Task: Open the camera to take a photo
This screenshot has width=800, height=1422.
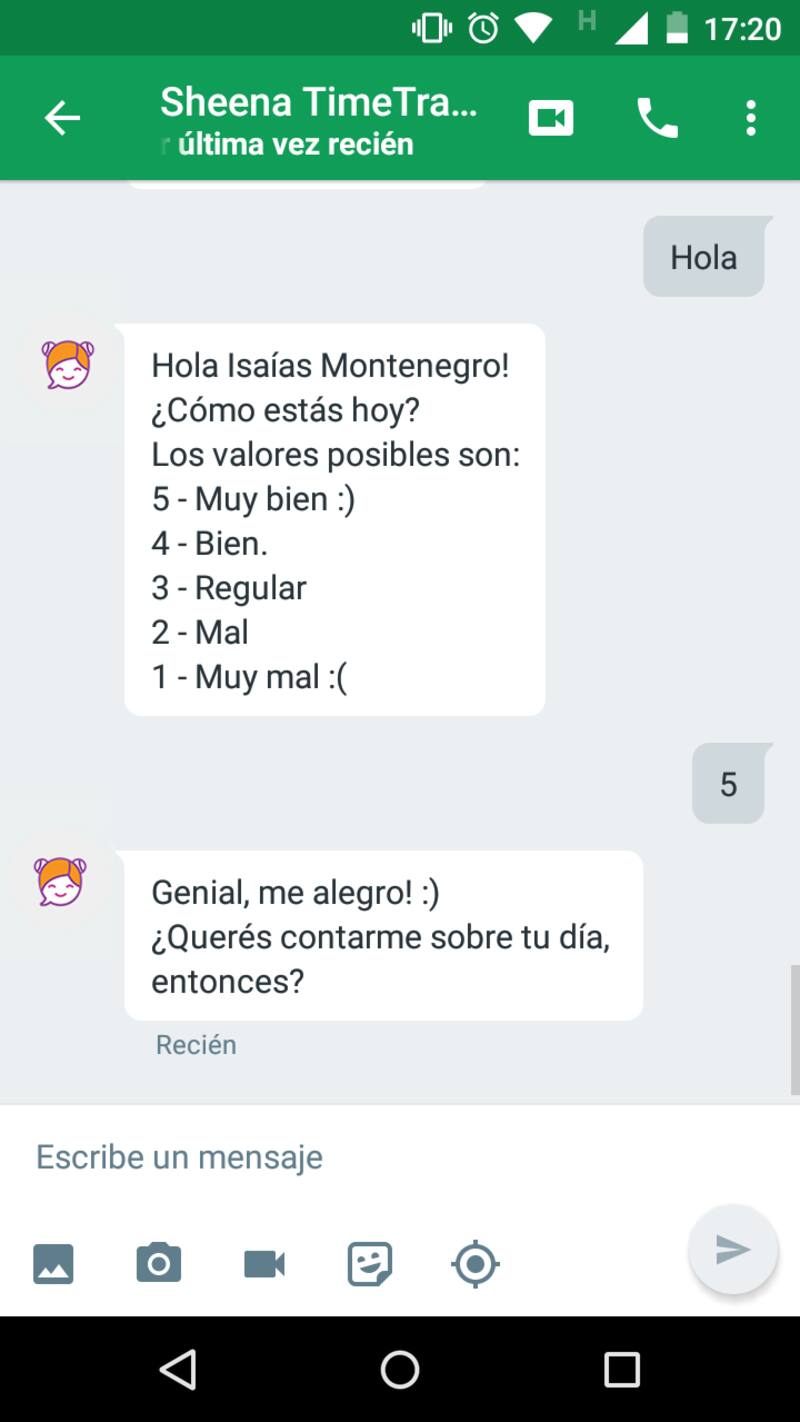Action: [159, 1263]
